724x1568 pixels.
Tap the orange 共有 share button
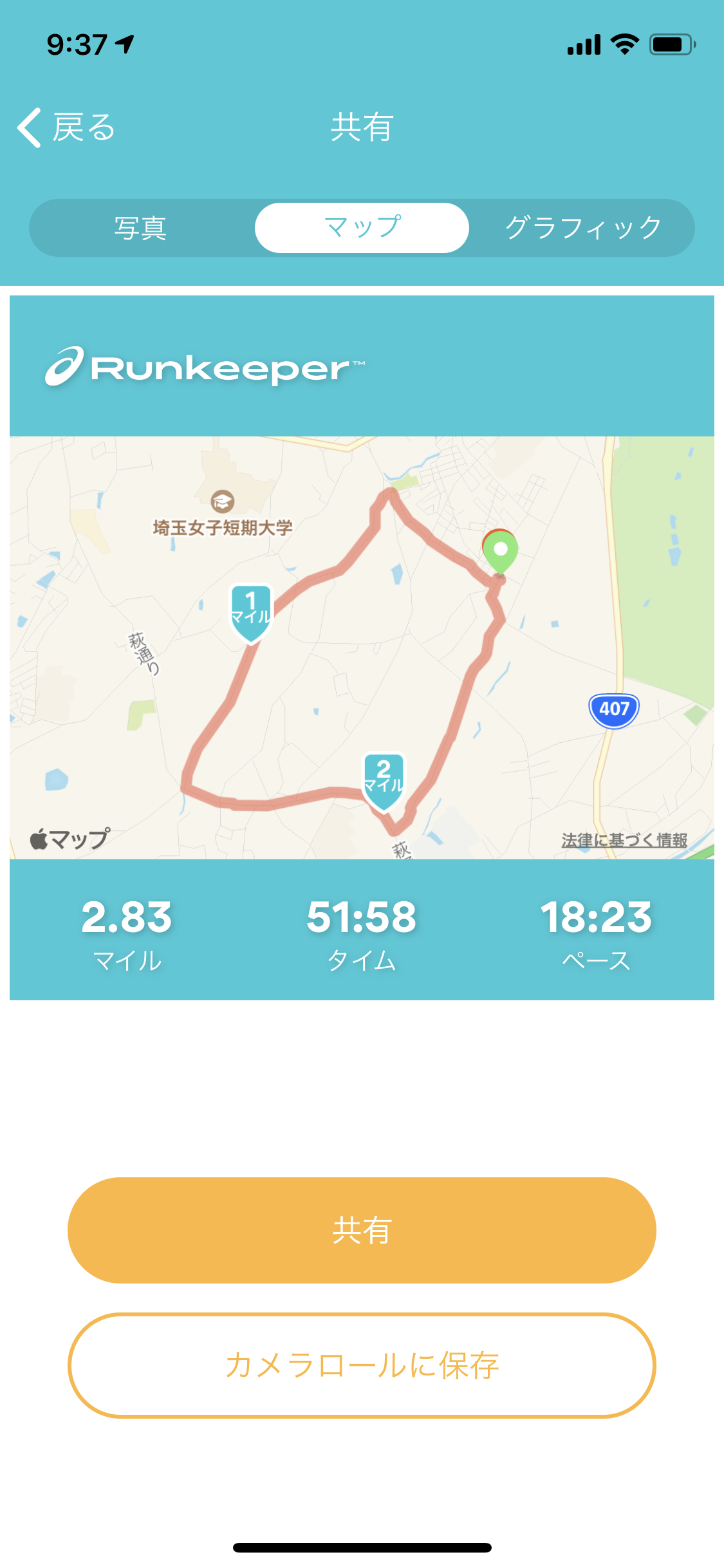click(362, 1230)
